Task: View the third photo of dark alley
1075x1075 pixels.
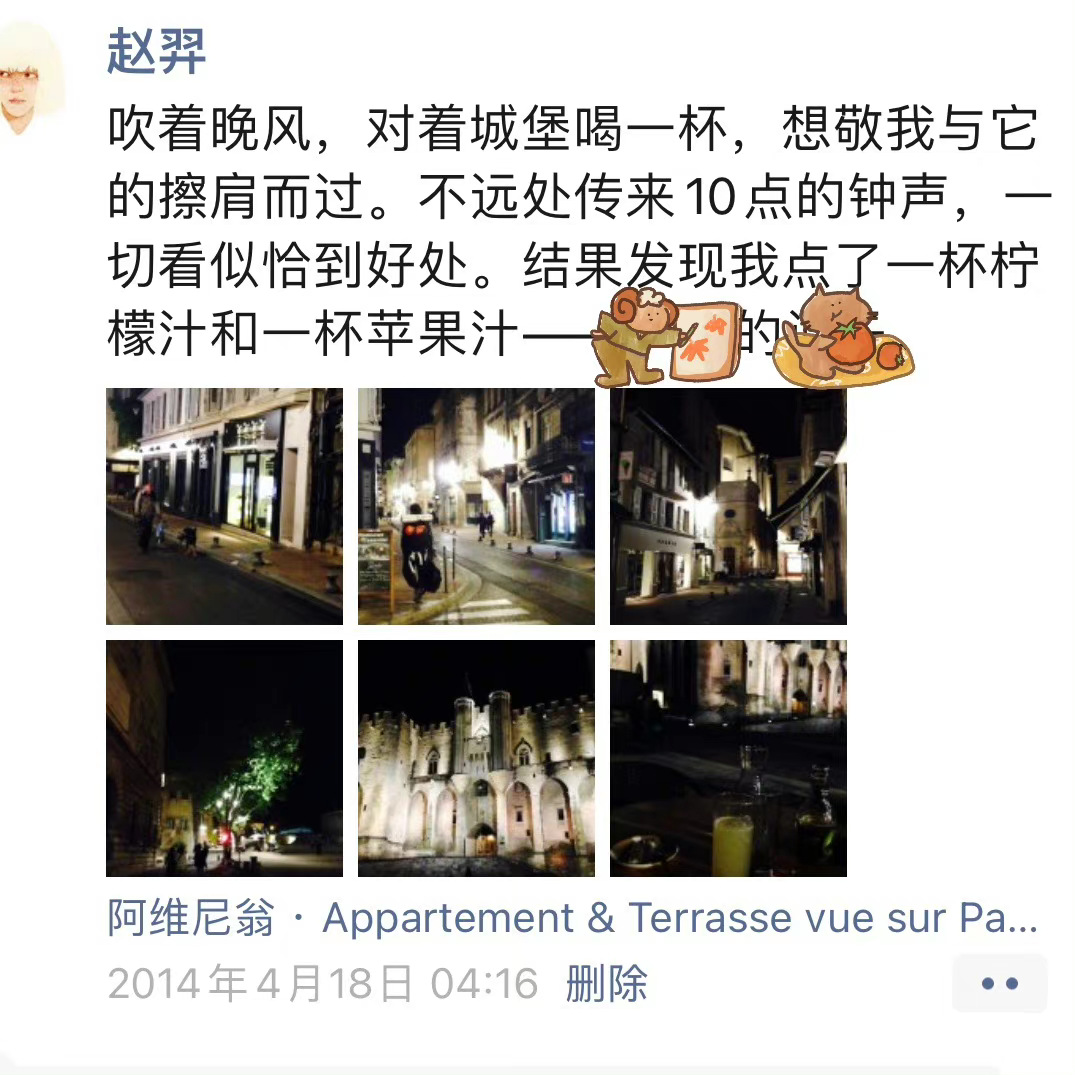Action: 728,506
